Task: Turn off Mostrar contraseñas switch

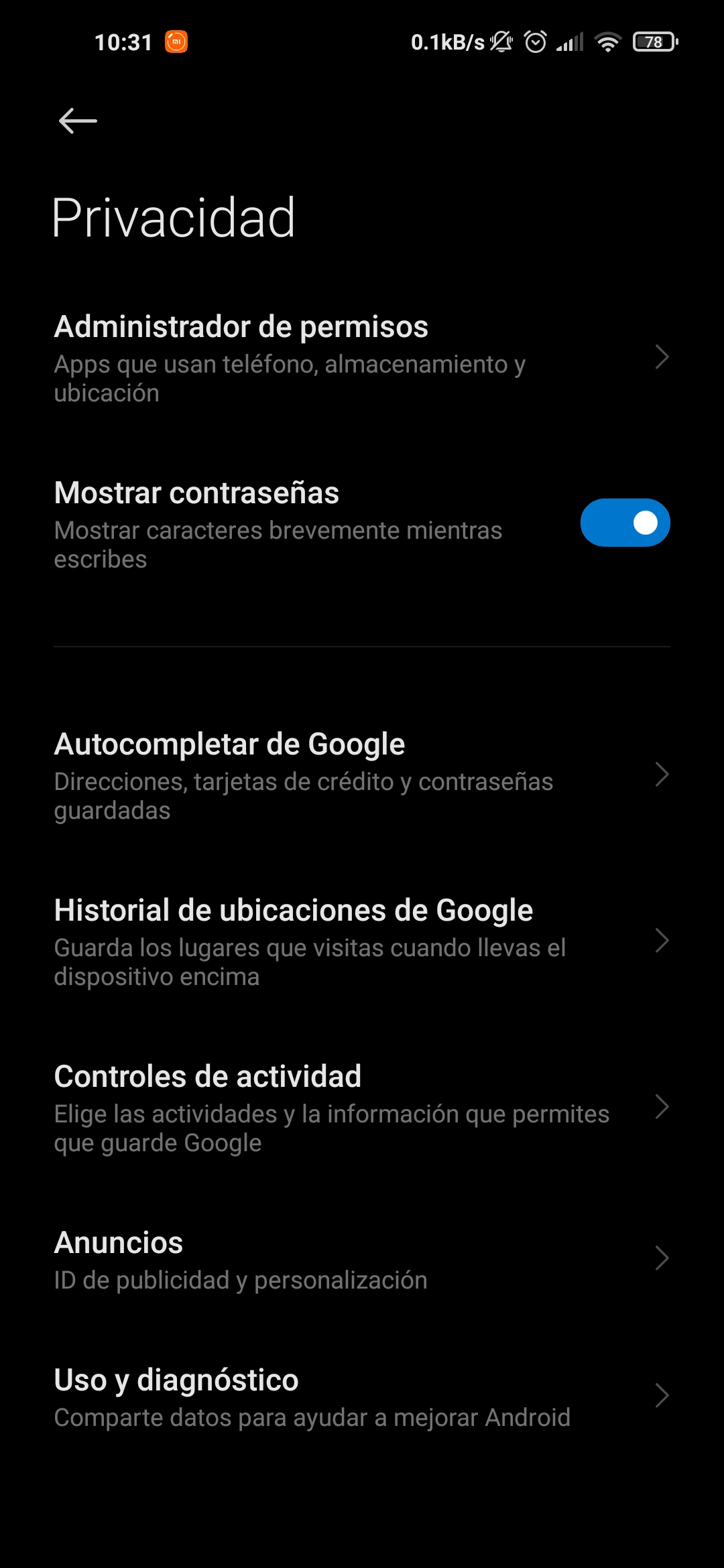Action: (625, 523)
